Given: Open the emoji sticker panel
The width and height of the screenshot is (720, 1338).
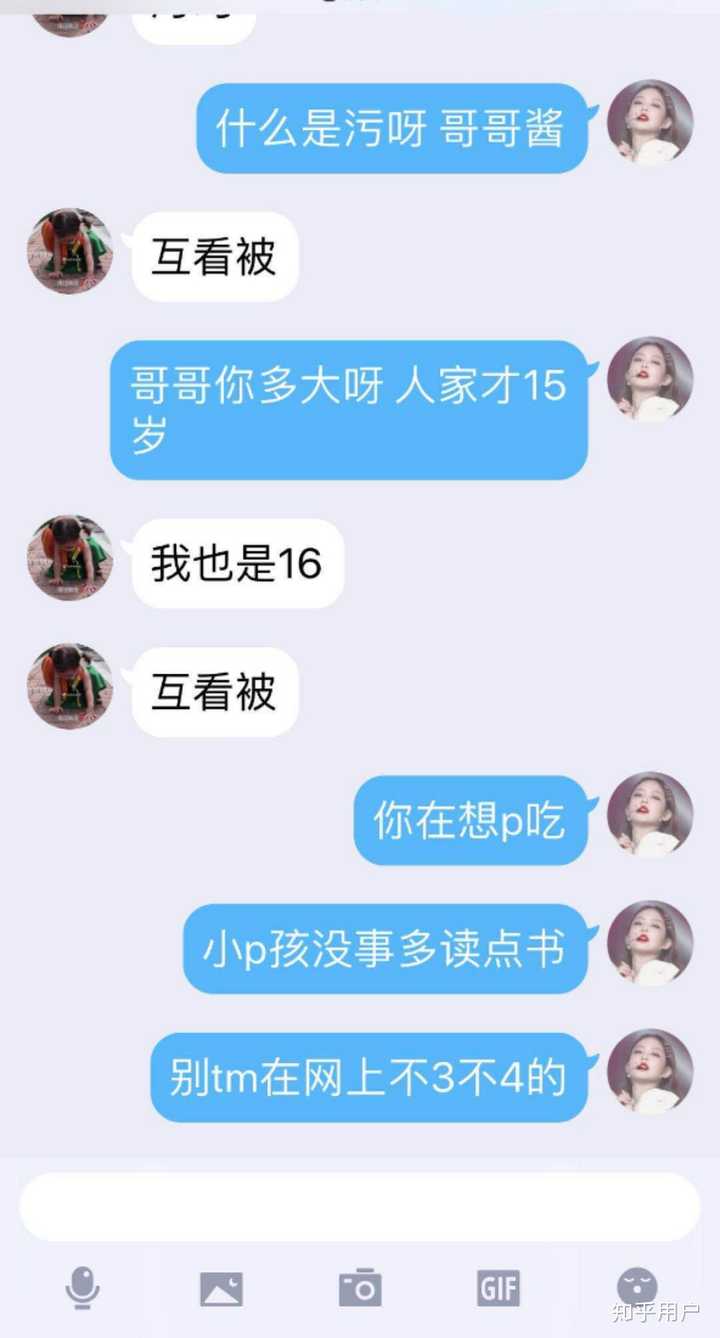Looking at the screenshot, I should click(637, 1286).
